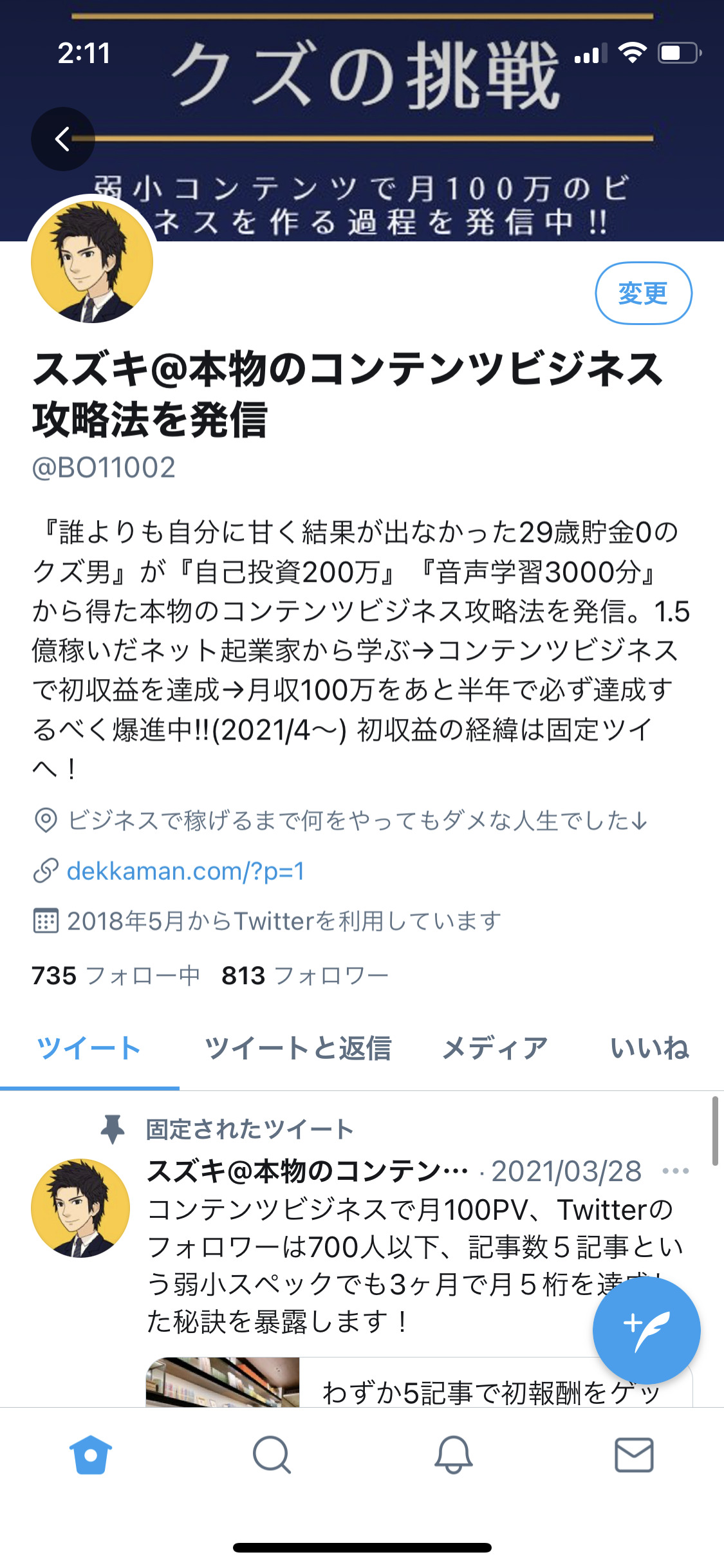Open the わずか5記事 article link card
724x1568 pixels.
point(419,1382)
